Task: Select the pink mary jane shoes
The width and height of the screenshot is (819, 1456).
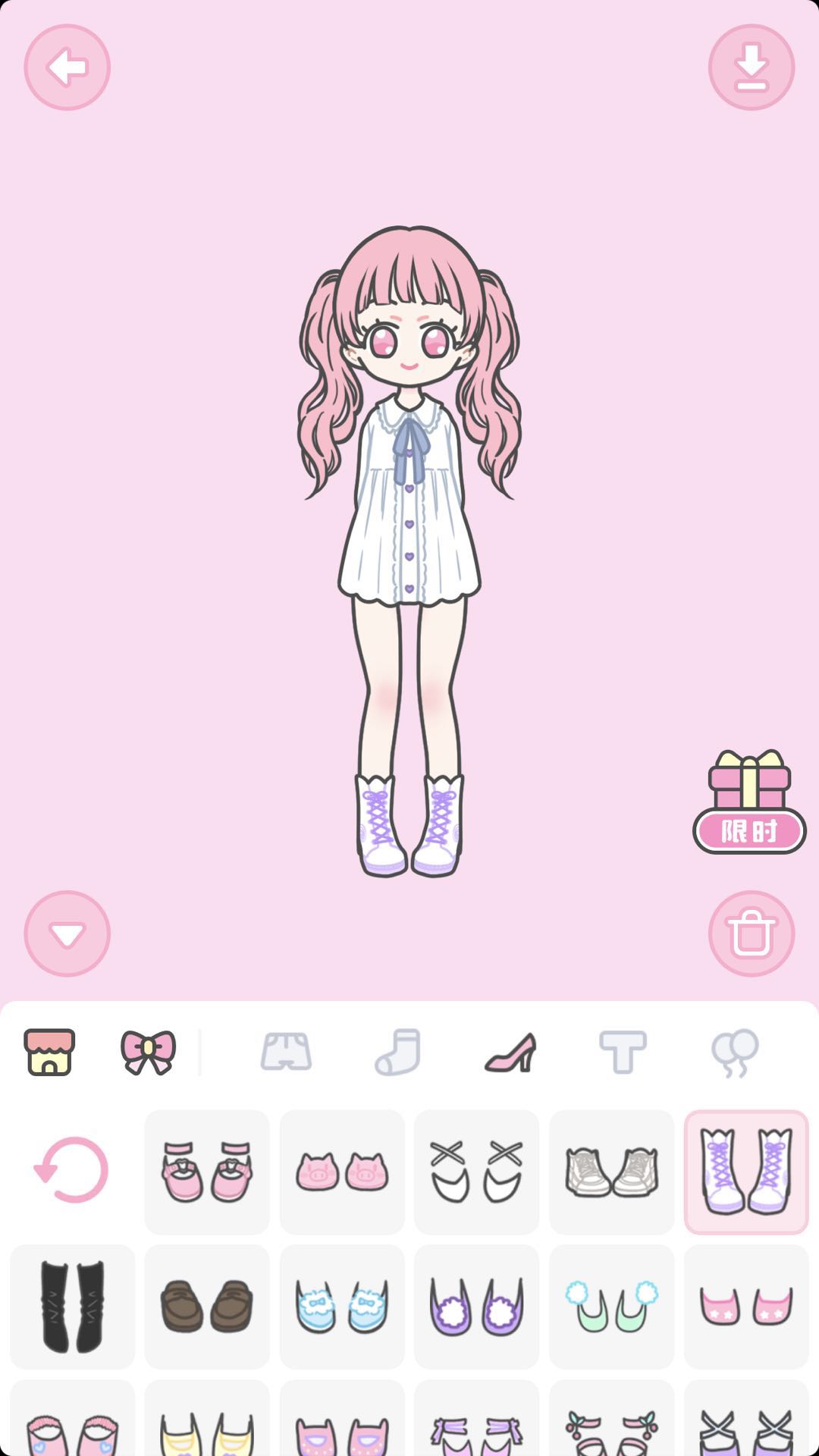Action: tap(207, 1172)
